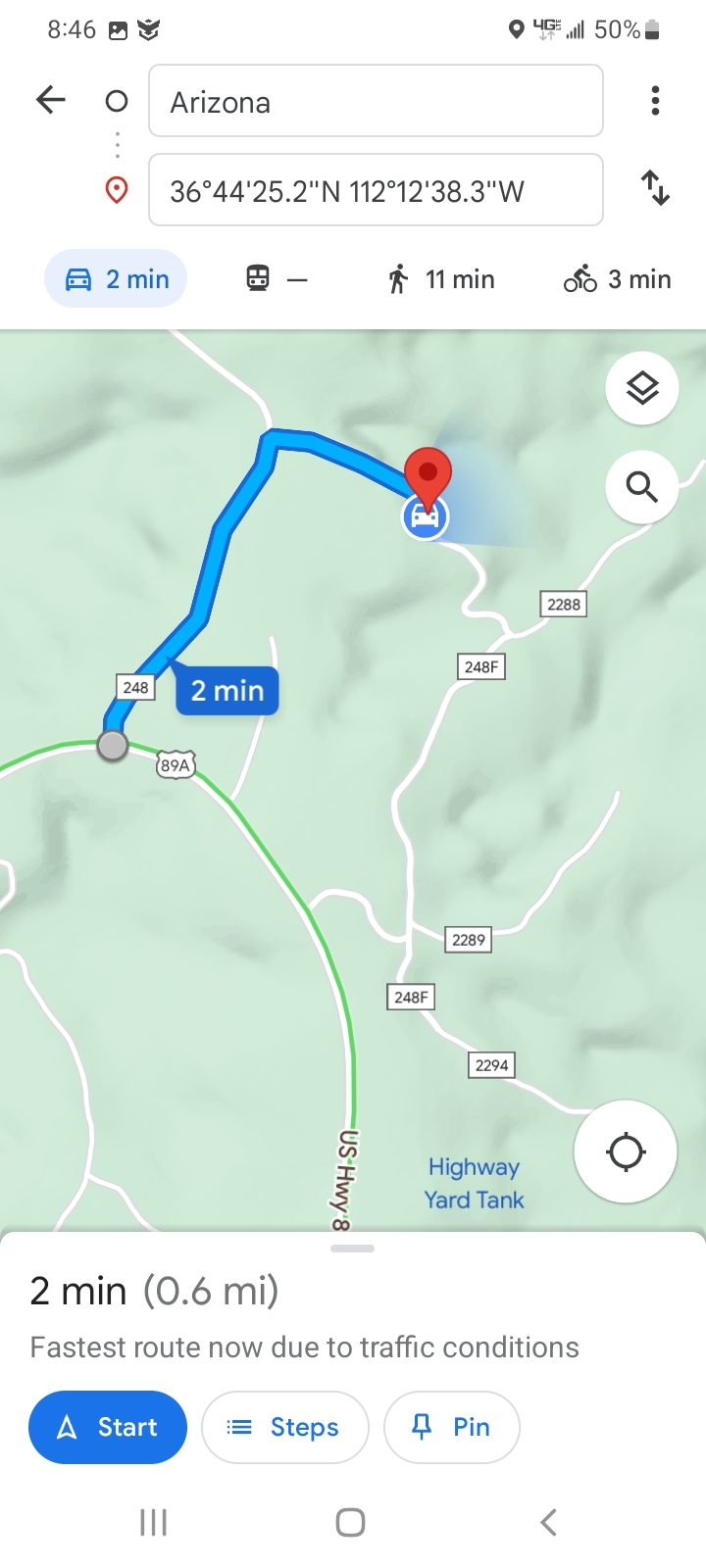Image resolution: width=706 pixels, height=1568 pixels.
Task: View route Steps
Action: 284,1427
